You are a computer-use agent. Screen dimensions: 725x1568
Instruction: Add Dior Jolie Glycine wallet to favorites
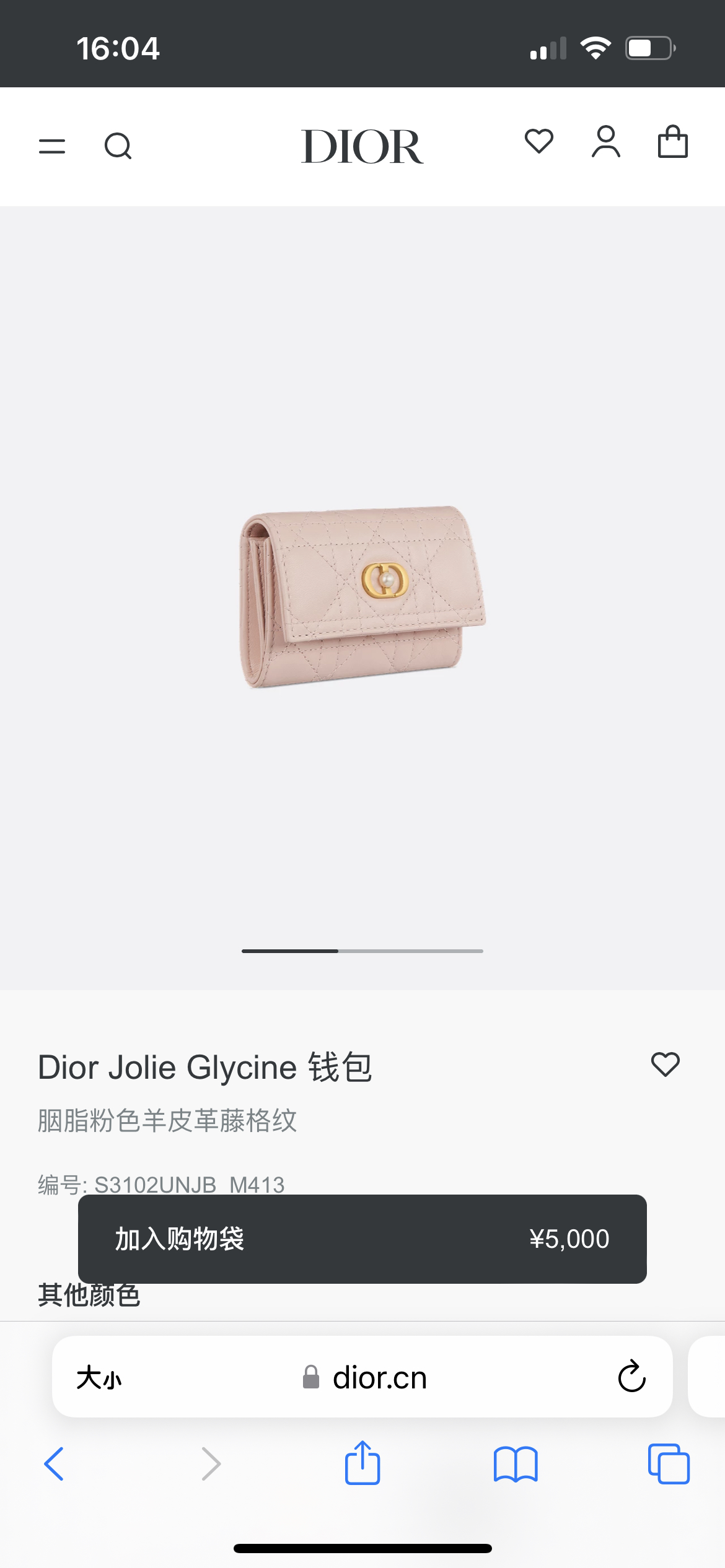click(666, 1065)
